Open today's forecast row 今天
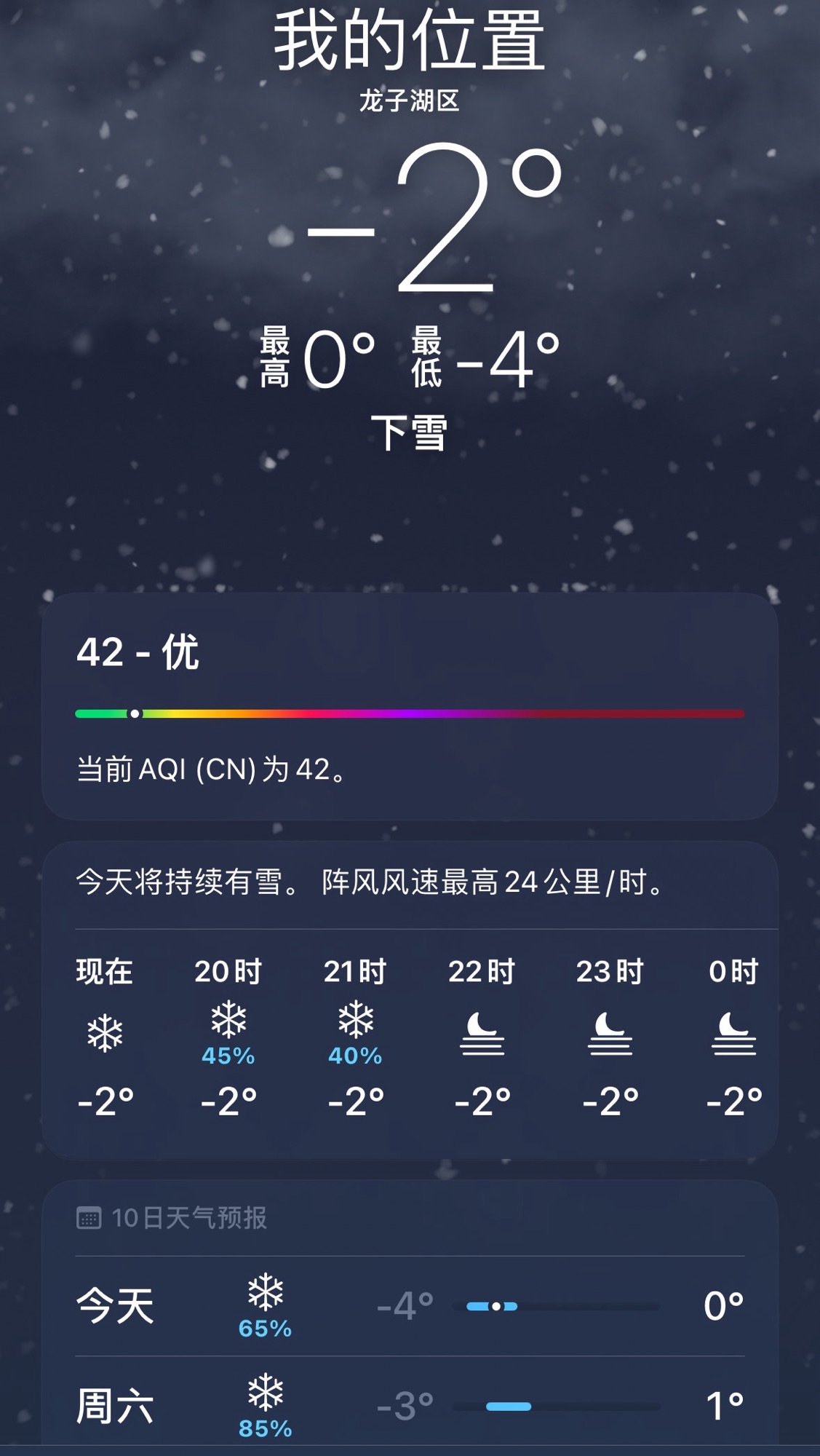 click(410, 1306)
